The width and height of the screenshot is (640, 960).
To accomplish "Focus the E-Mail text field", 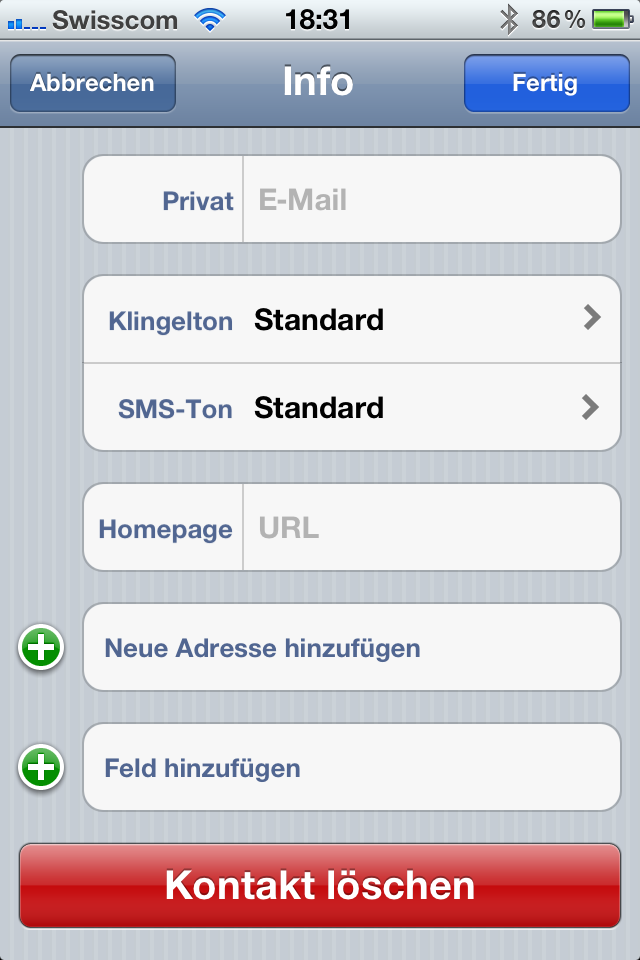I will (430, 200).
